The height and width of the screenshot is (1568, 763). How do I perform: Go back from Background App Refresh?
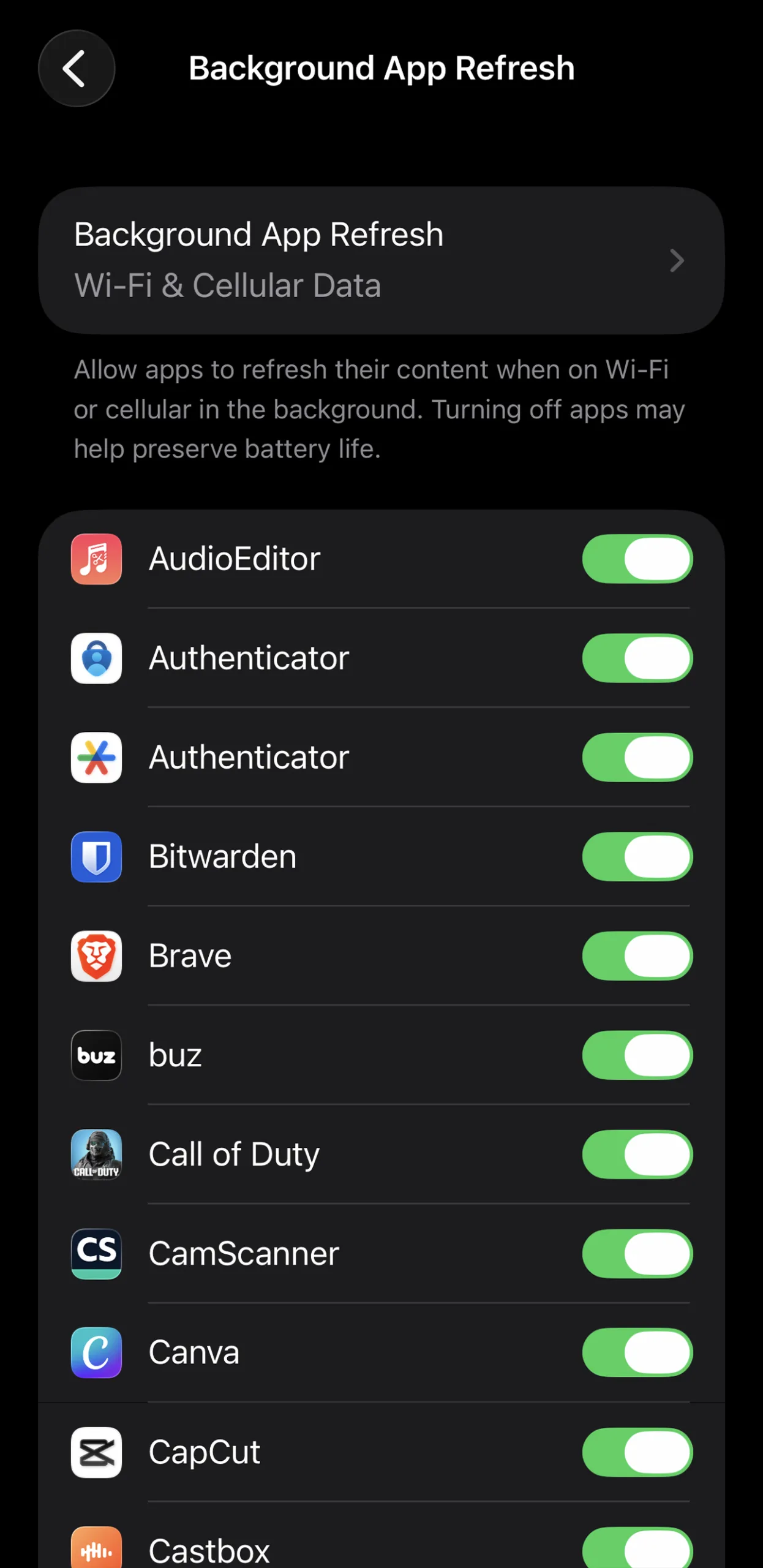tap(76, 69)
